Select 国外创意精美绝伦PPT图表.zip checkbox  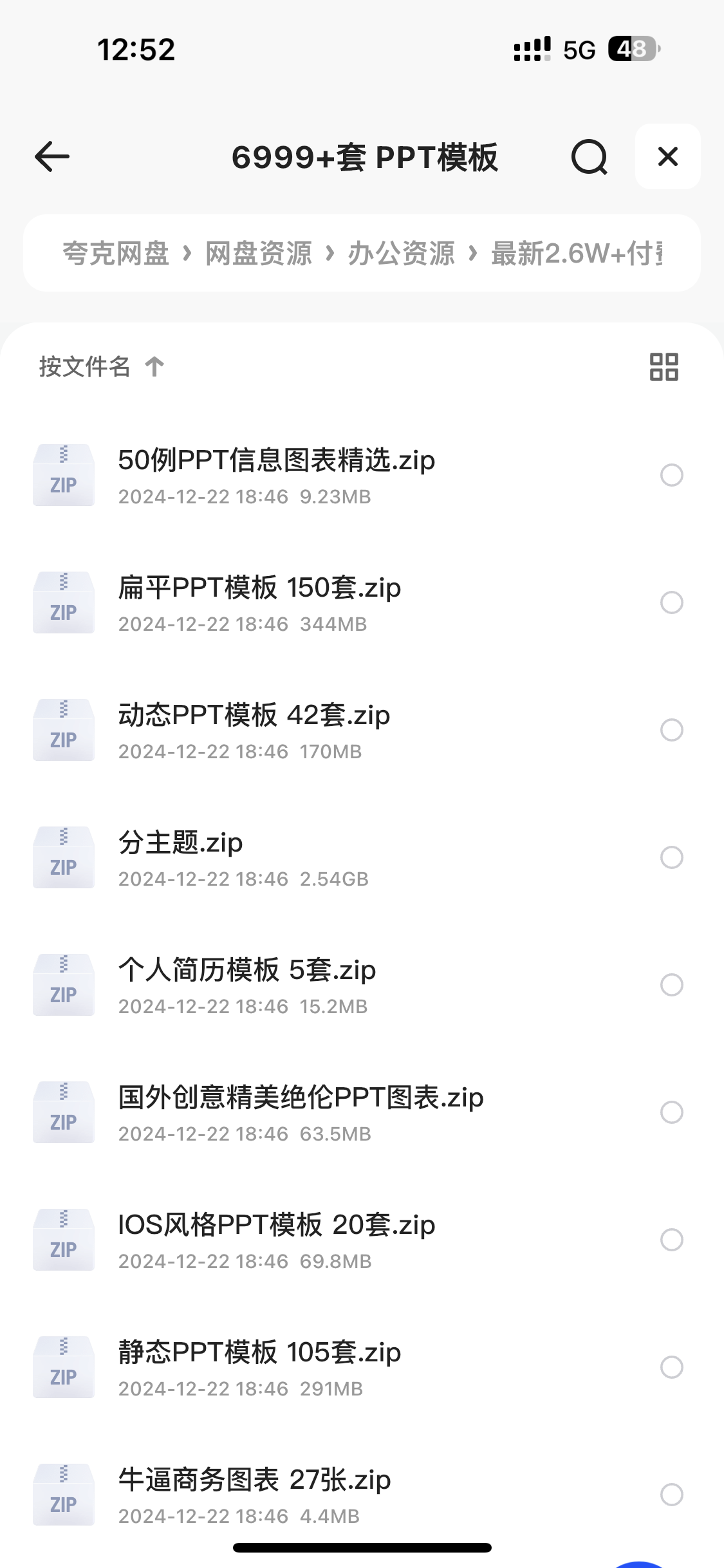tap(672, 1112)
